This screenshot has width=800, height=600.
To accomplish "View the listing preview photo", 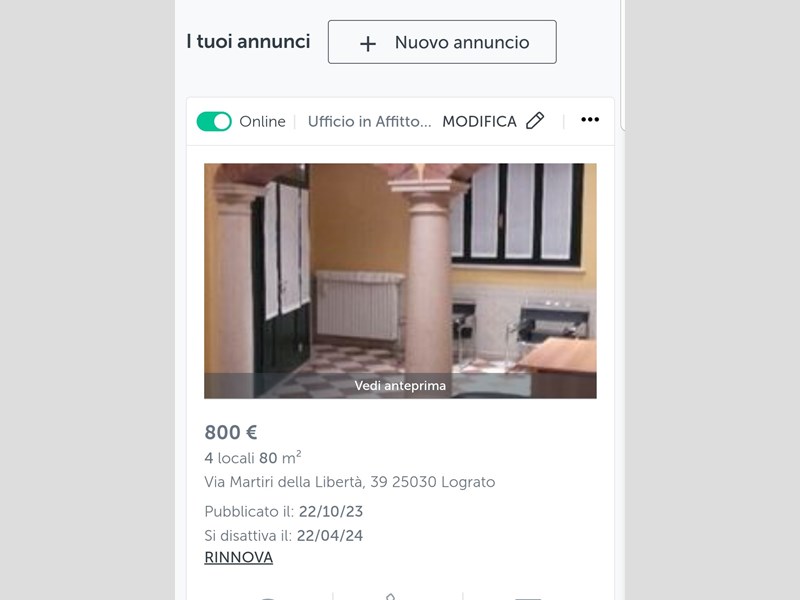I will (400, 281).
